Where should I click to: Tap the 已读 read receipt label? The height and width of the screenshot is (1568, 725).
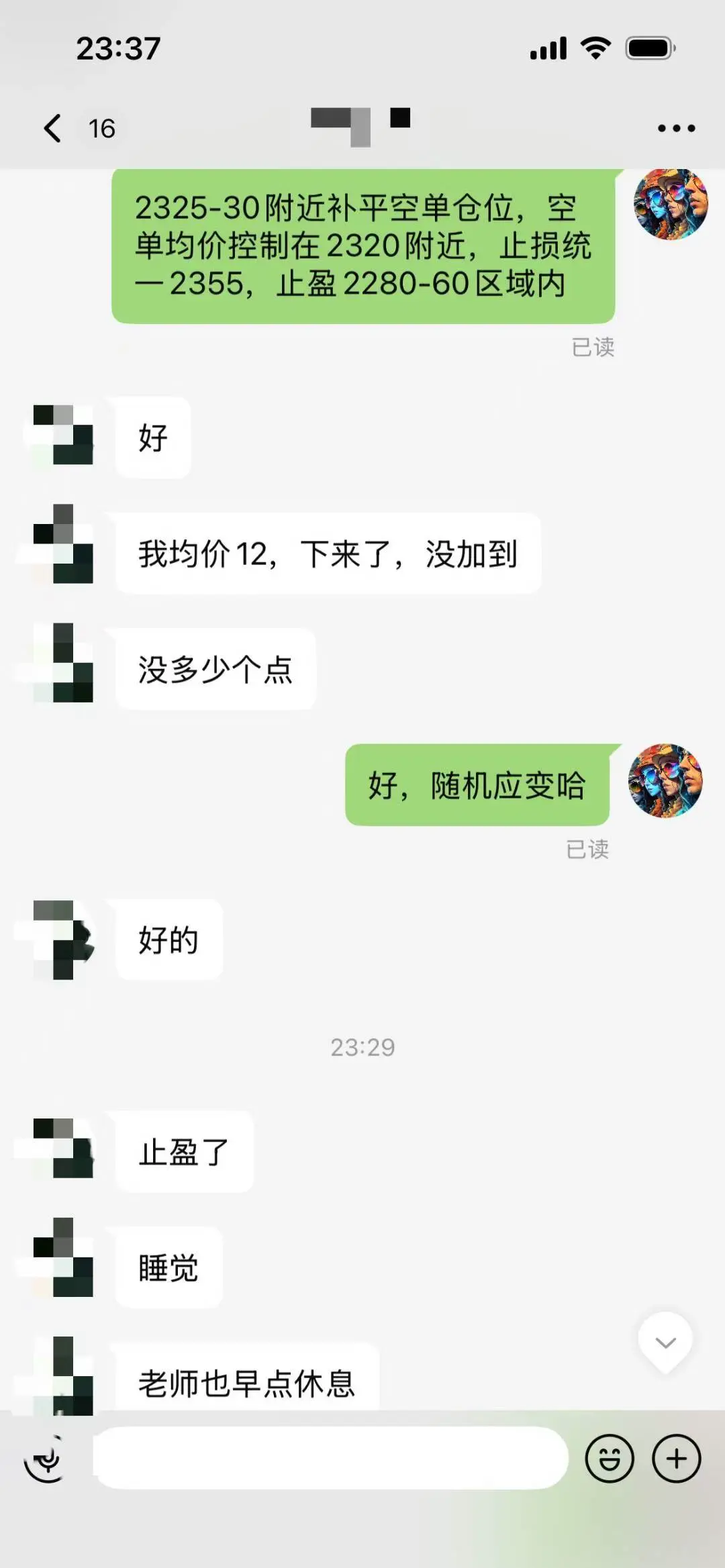click(x=591, y=348)
